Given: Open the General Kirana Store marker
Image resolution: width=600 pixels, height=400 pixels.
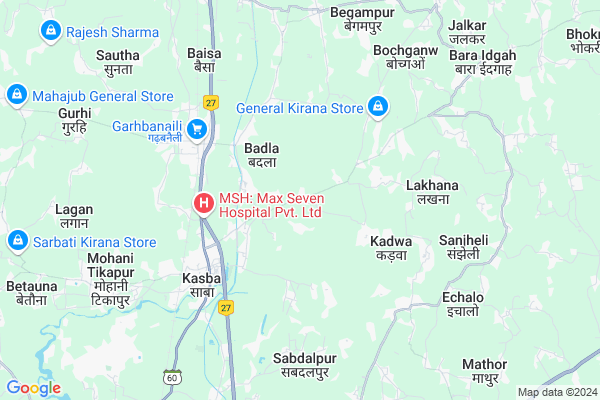Looking at the screenshot, I should point(378,105).
